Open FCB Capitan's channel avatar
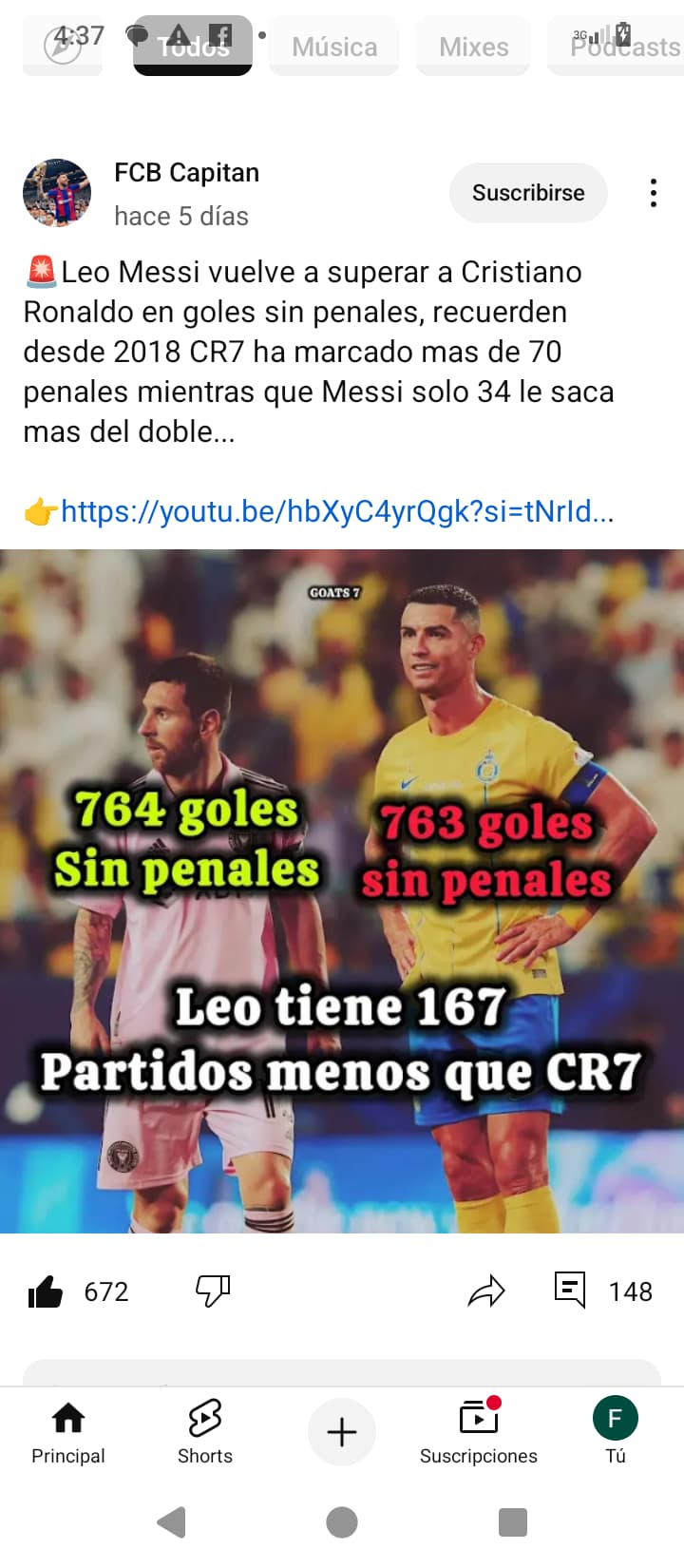 click(57, 193)
